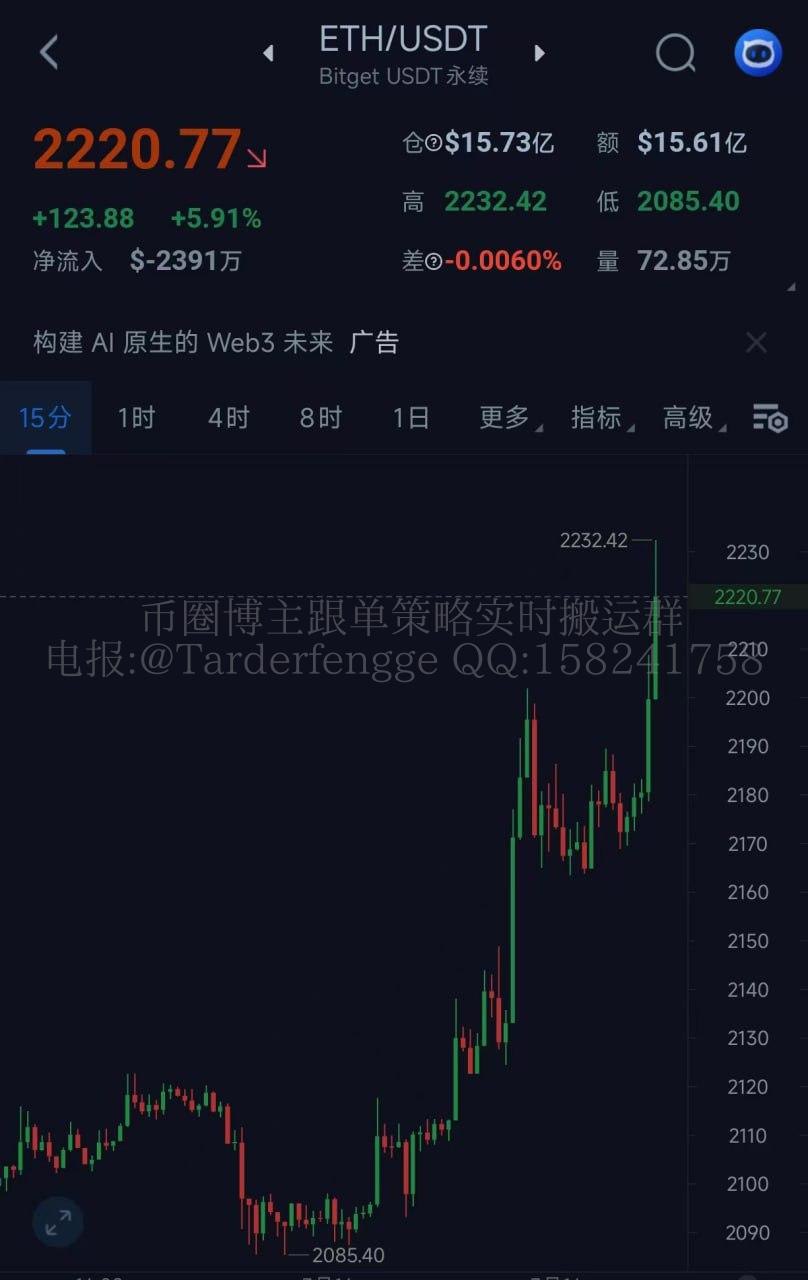Switch to the next trading pair

pyautogui.click(x=540, y=53)
